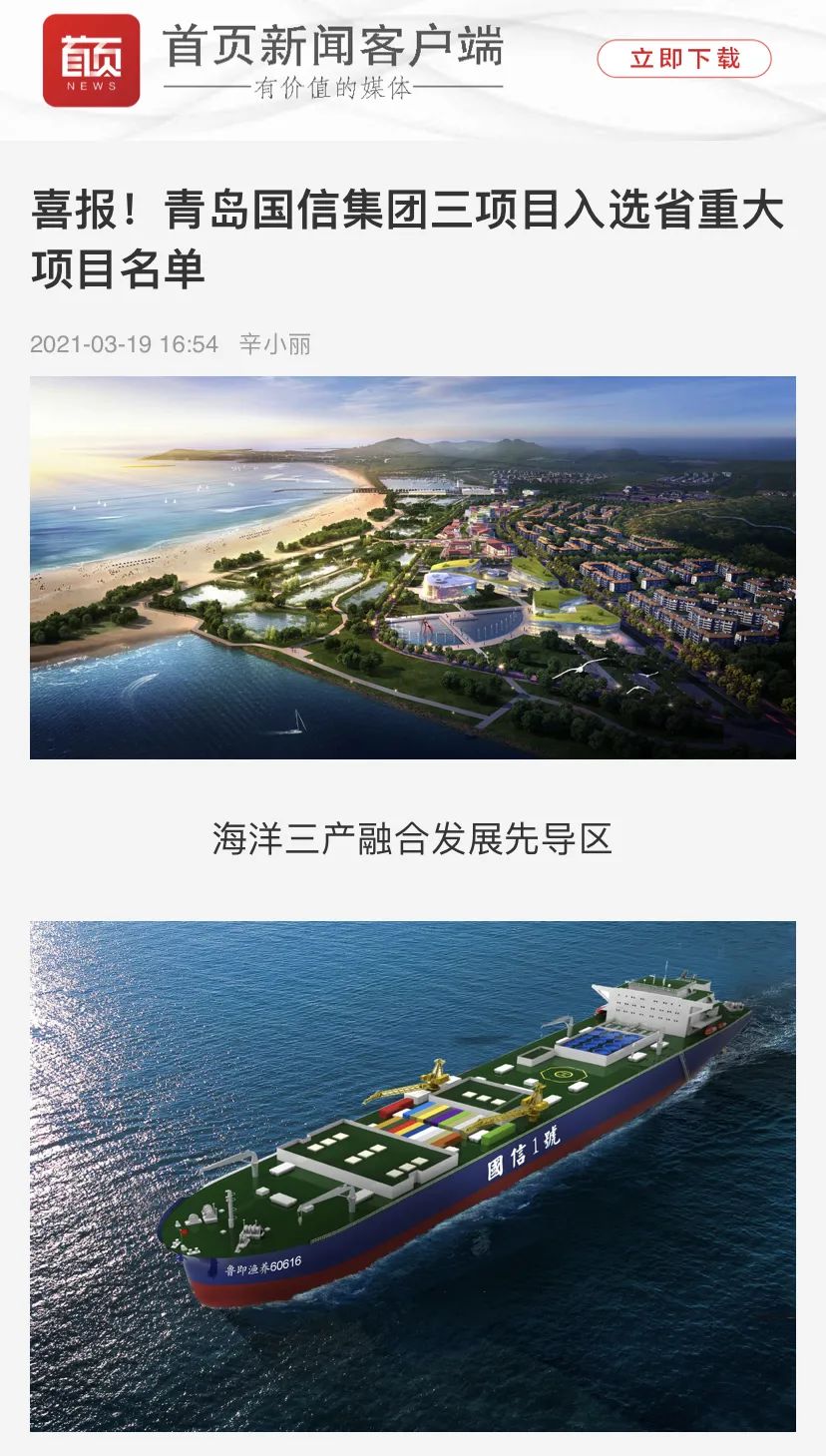Open the 海洋三产融合发展先导区 aerial image
The width and height of the screenshot is (826, 1456).
[413, 567]
